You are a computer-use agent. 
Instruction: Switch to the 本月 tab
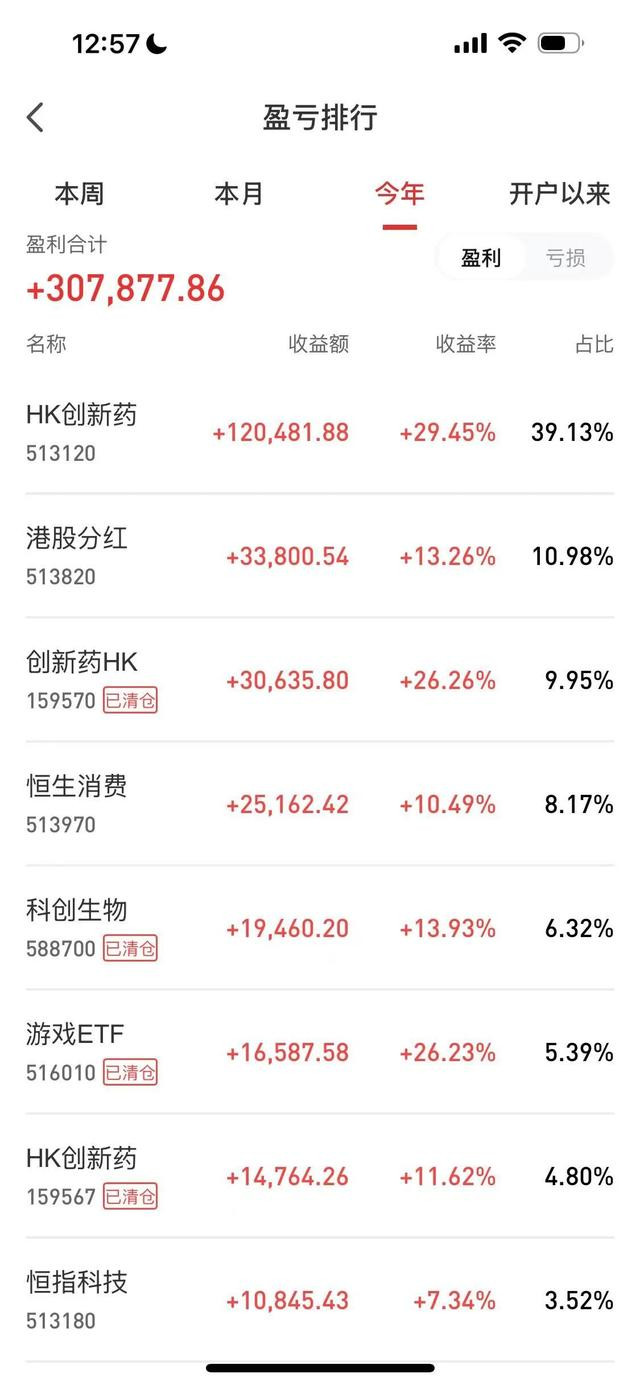pos(238,193)
